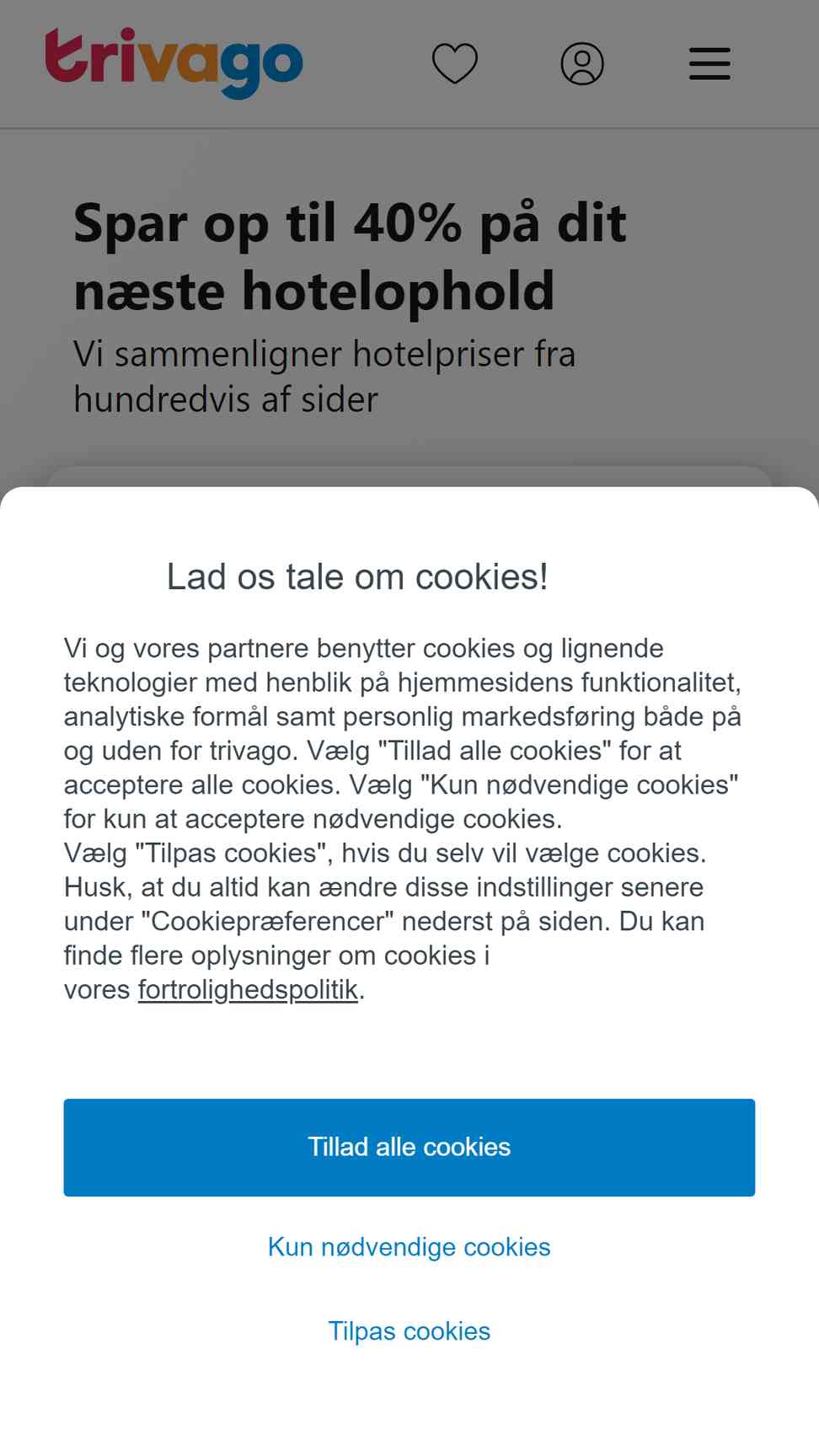Image resolution: width=819 pixels, height=1456 pixels.
Task: Tap Tillad alle cookies button
Action: [409, 1147]
